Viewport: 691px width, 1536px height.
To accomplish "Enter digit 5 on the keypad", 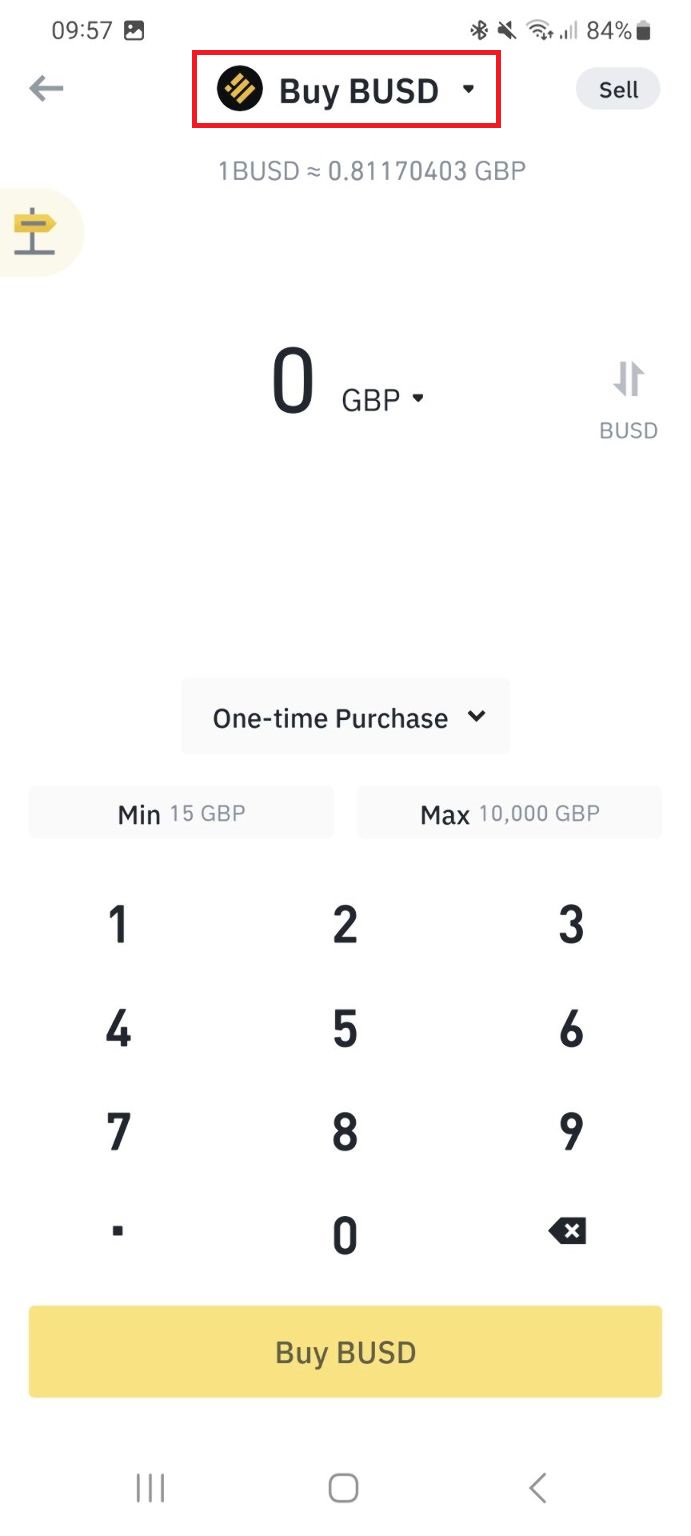I will pyautogui.click(x=345, y=1029).
